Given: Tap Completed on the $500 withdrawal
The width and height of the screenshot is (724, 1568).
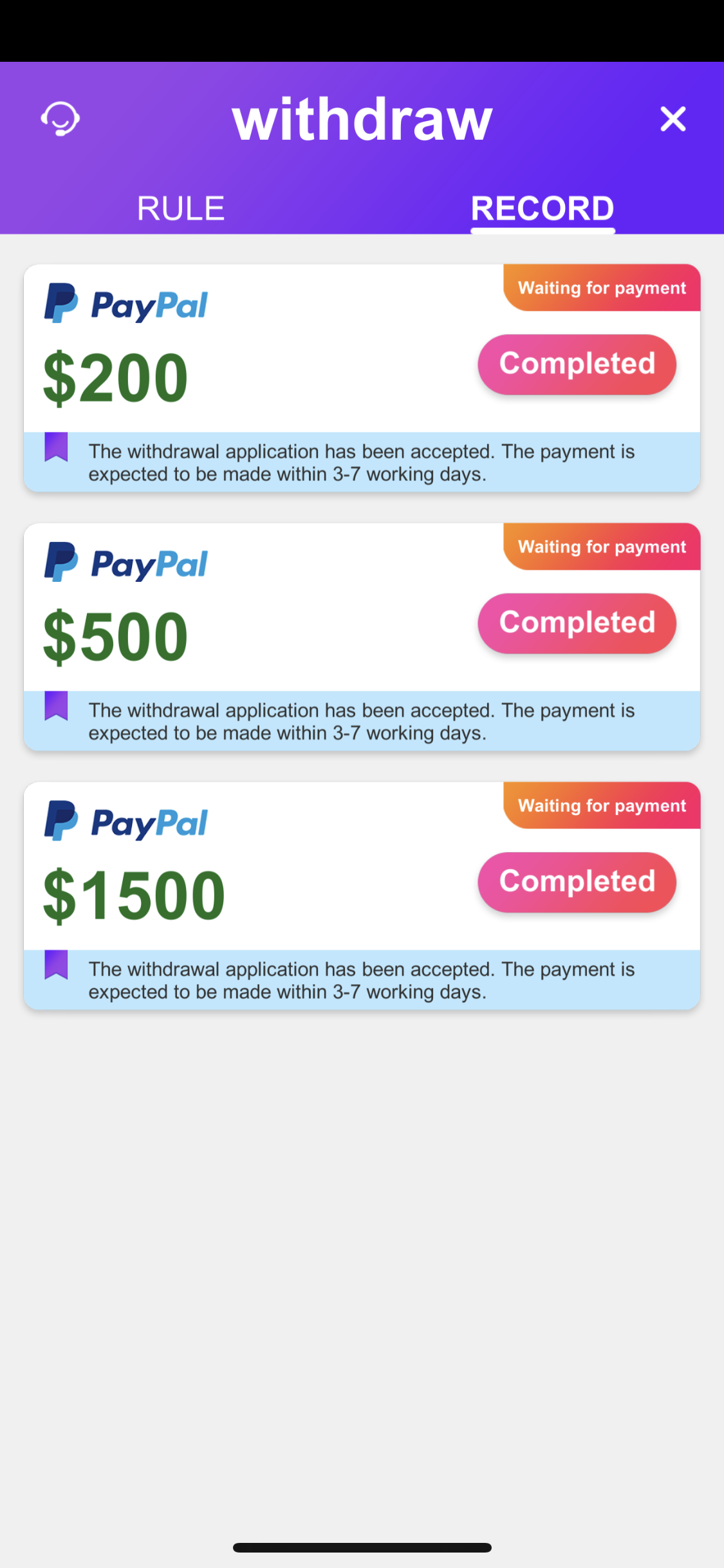Looking at the screenshot, I should (577, 623).
